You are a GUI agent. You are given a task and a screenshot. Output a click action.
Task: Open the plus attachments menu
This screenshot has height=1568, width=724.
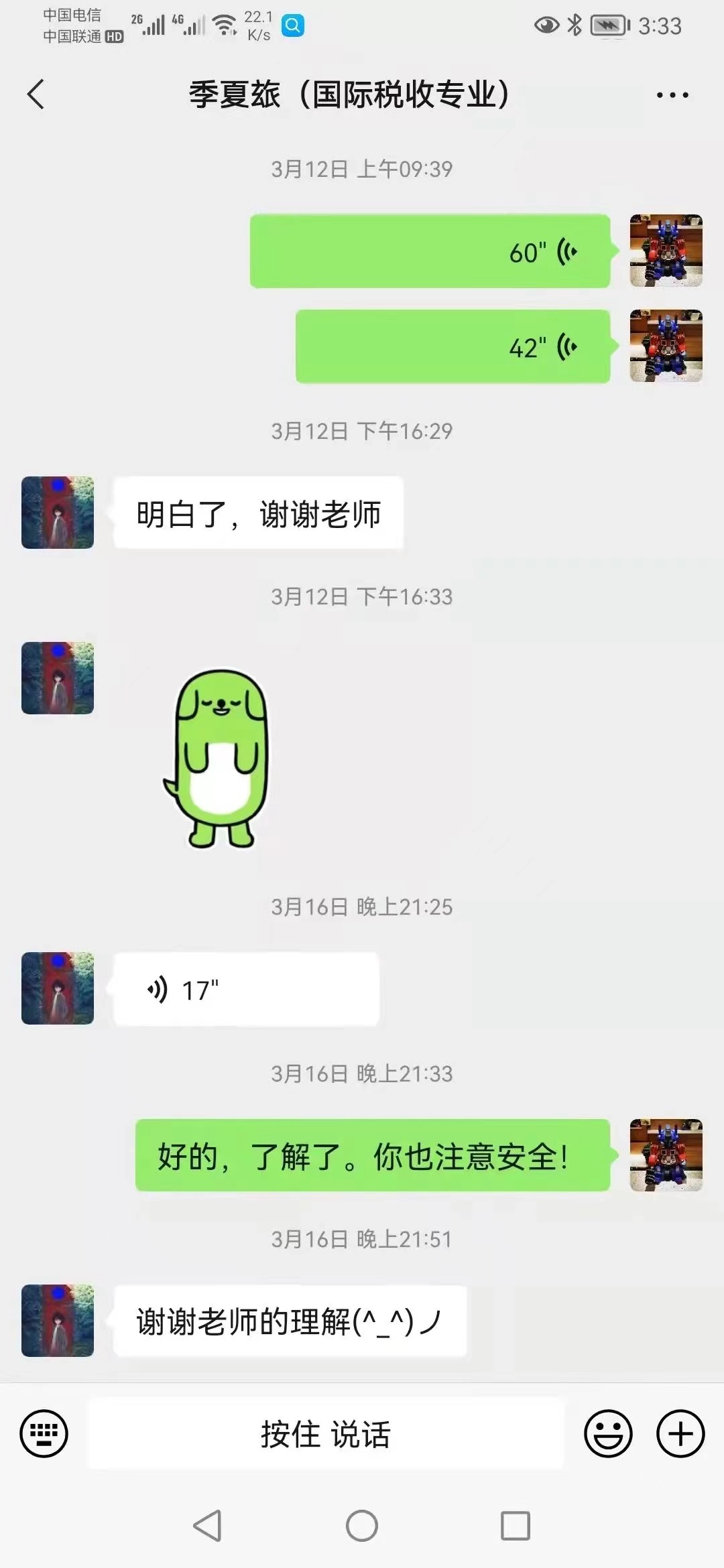pos(680,1434)
